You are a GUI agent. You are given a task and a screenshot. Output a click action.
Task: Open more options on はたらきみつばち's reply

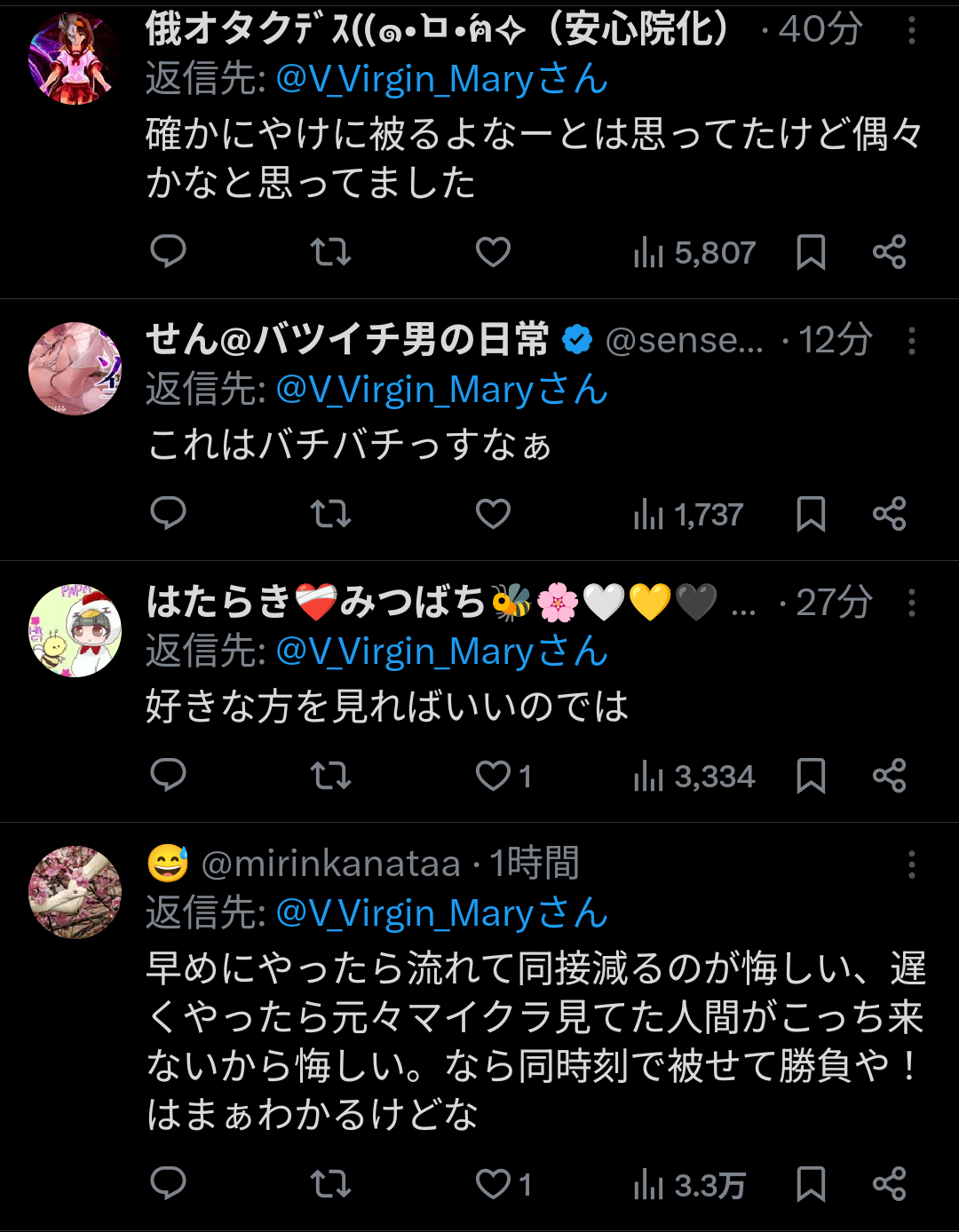[912, 603]
